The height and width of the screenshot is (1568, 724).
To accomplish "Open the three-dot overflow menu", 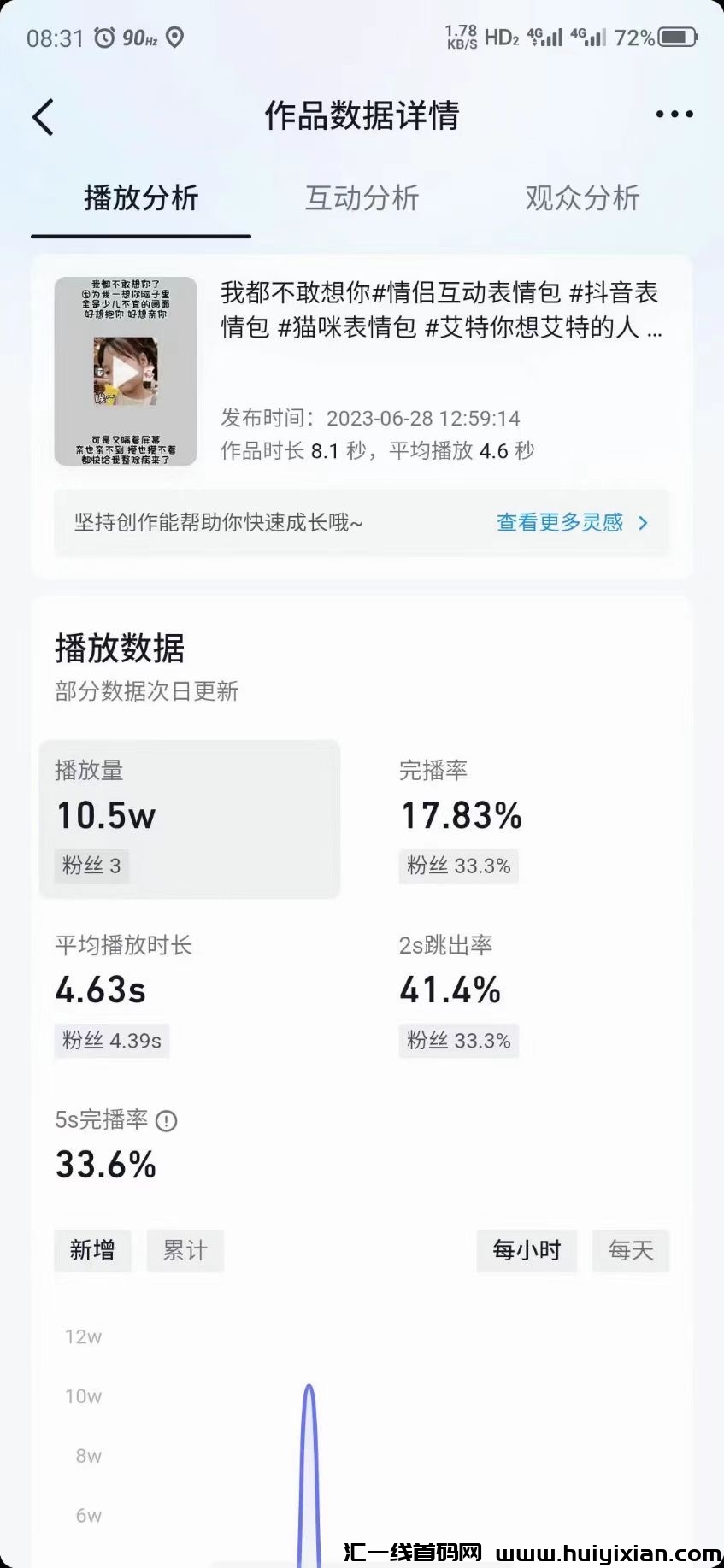I will (x=674, y=115).
